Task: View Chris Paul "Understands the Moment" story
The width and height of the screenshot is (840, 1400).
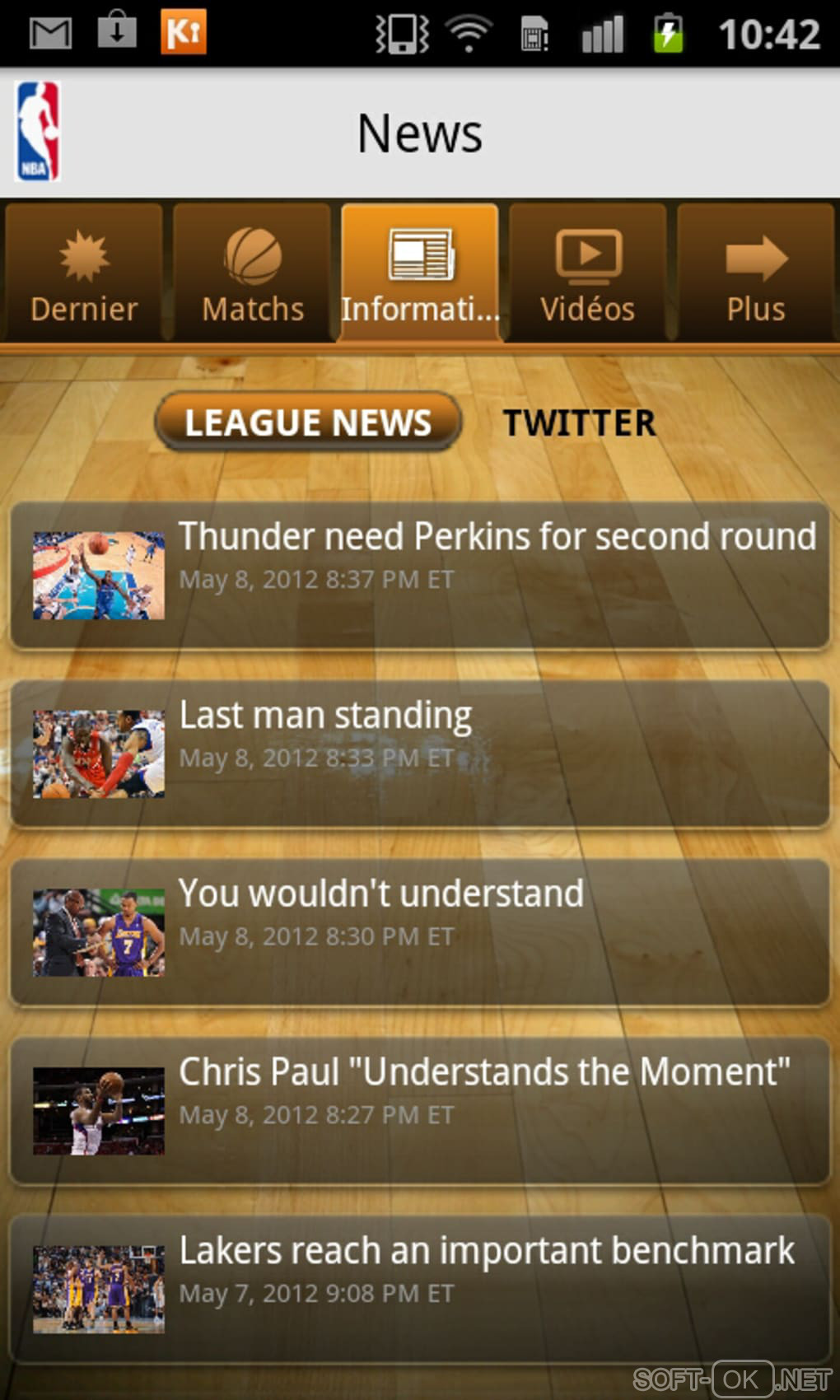Action: [x=420, y=1111]
